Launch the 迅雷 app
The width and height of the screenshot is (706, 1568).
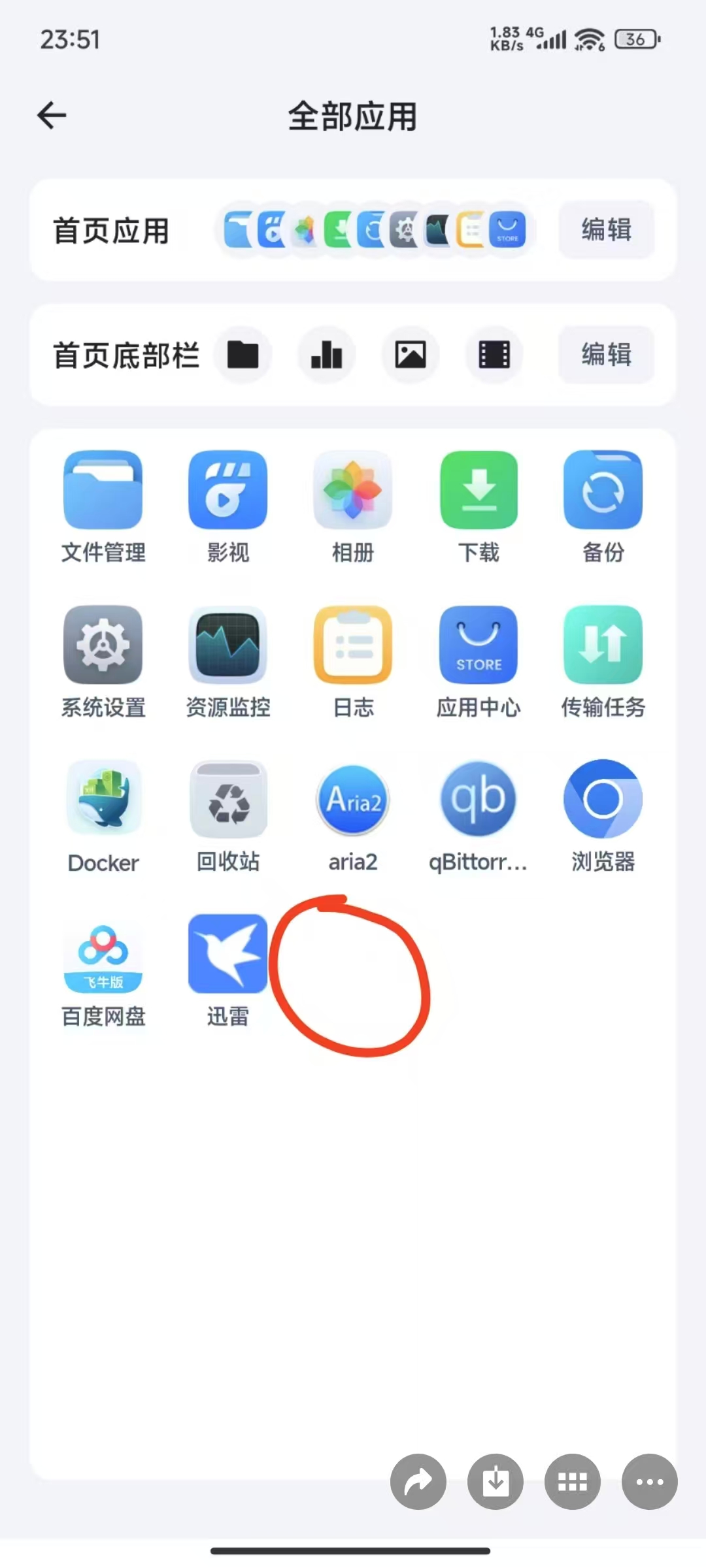[227, 954]
